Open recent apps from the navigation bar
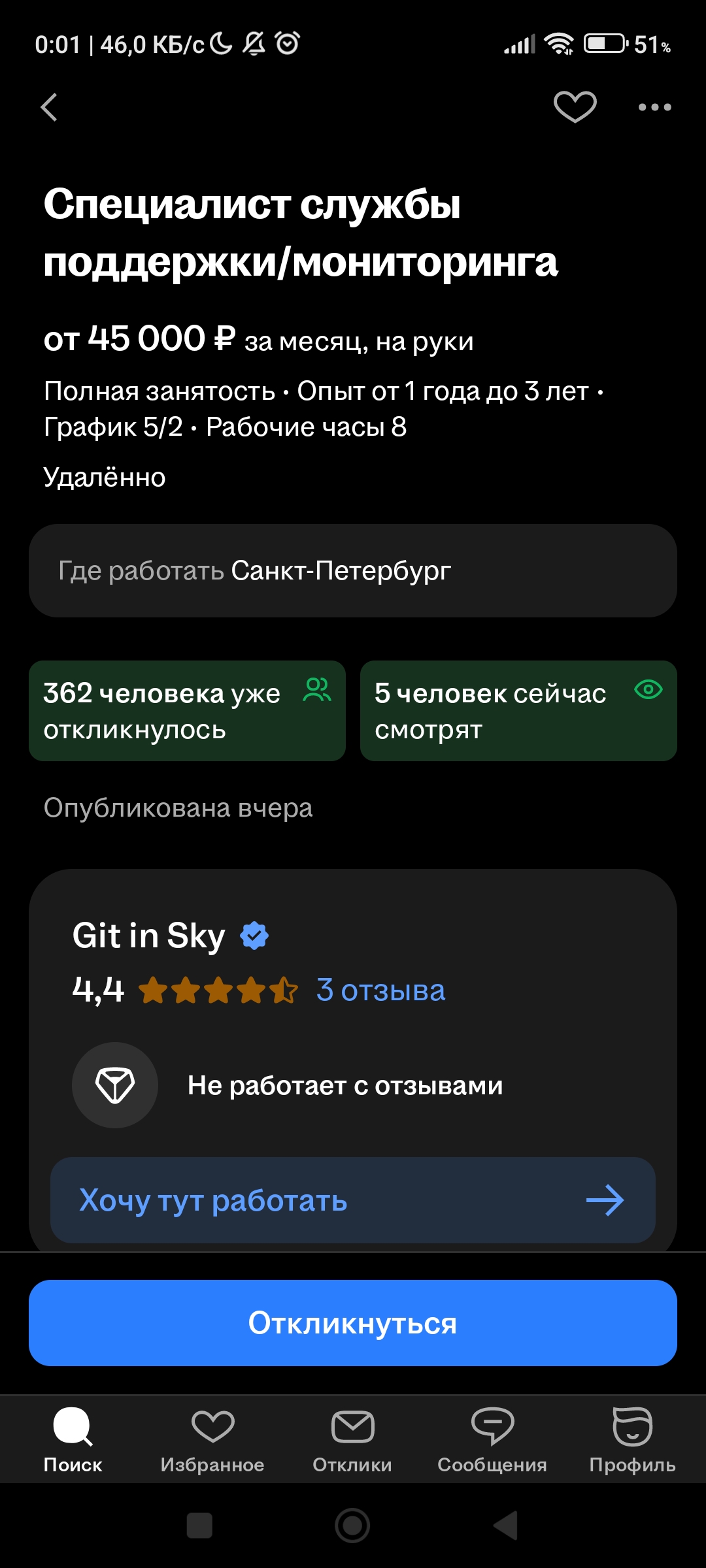 [199, 1526]
